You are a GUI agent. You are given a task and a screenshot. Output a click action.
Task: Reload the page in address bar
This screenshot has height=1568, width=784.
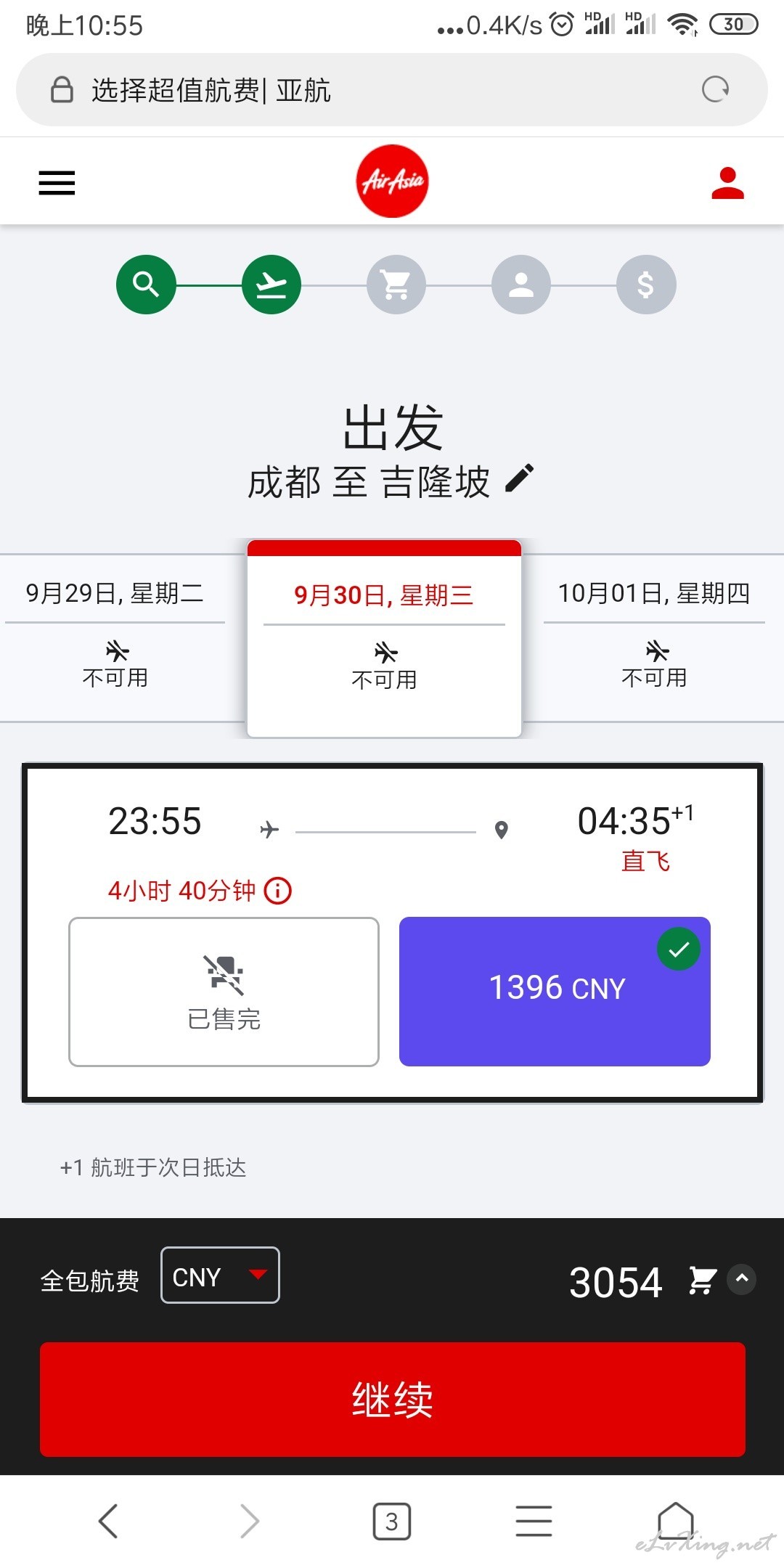(x=715, y=90)
